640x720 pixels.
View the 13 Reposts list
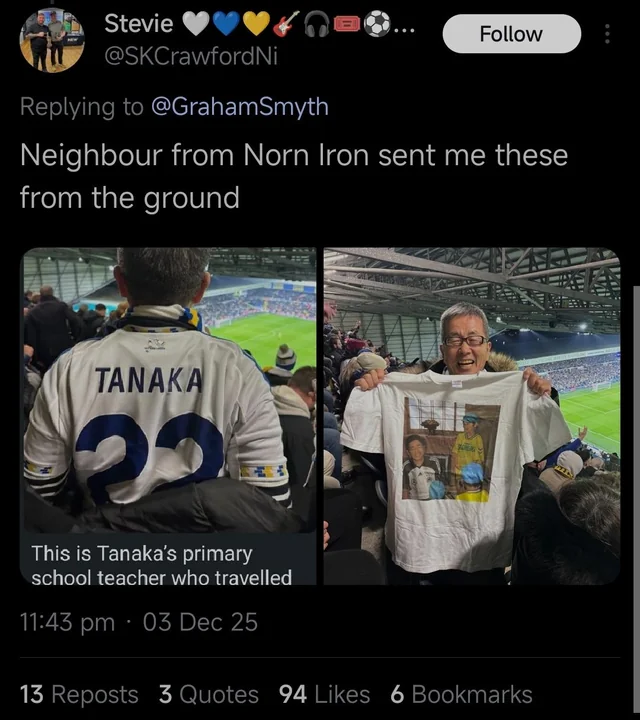79,694
